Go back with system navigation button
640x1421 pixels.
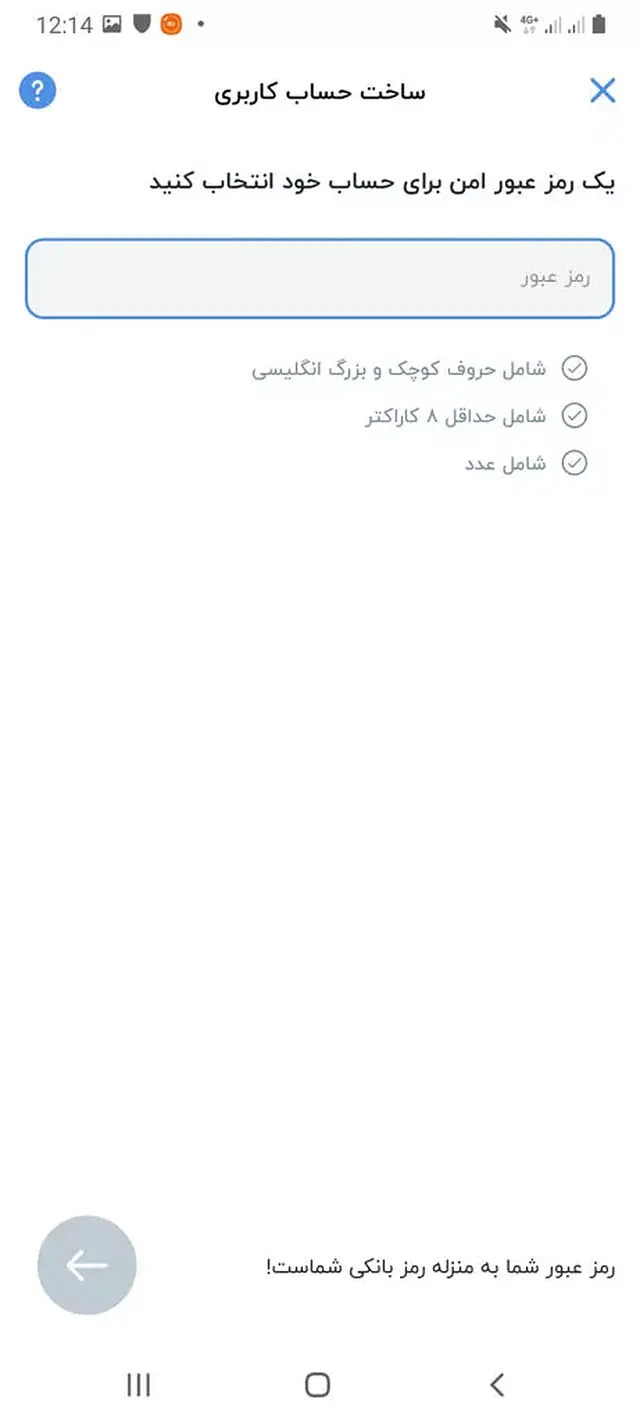click(497, 1384)
